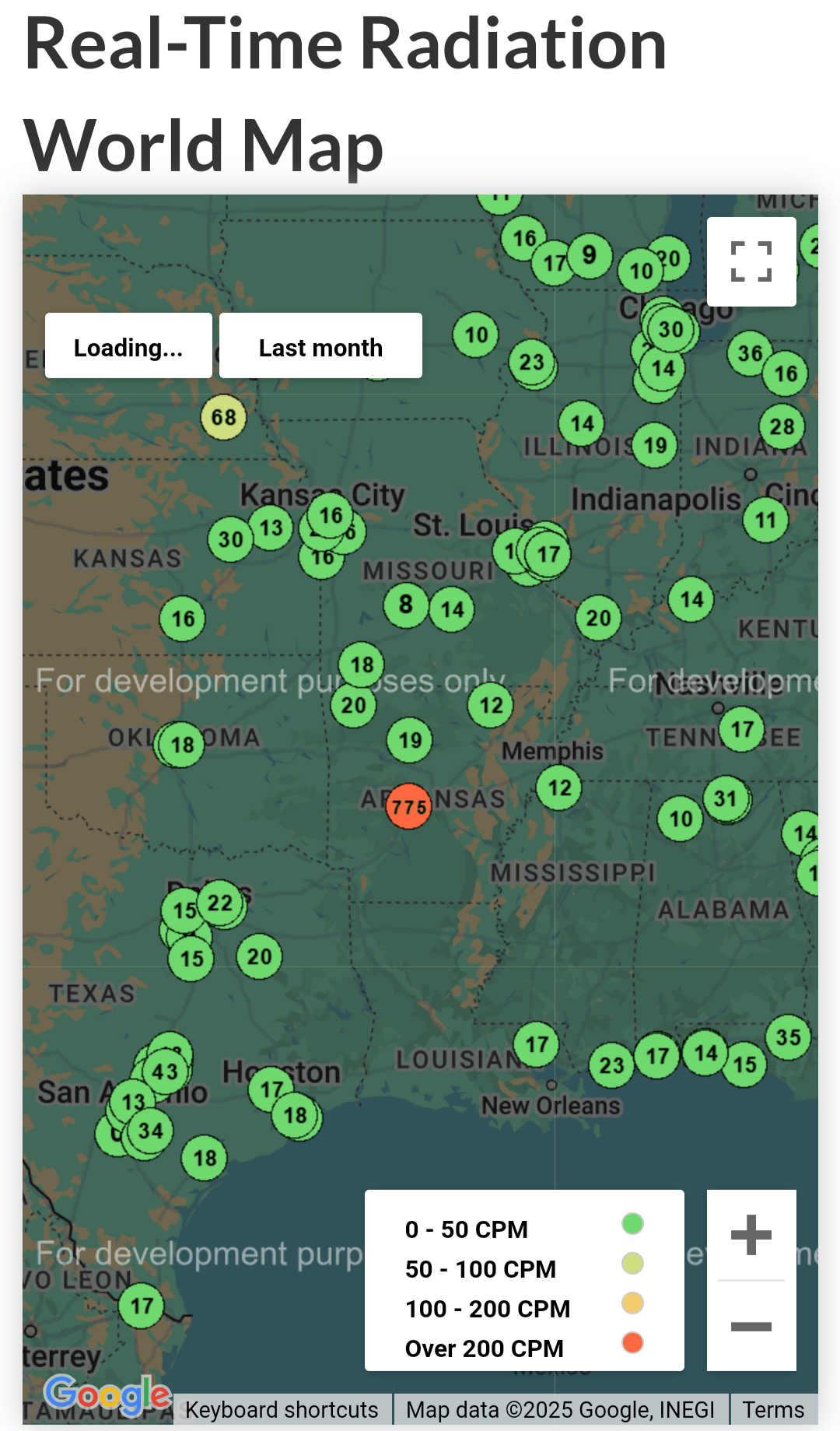Tap the Last month button

tap(320, 346)
